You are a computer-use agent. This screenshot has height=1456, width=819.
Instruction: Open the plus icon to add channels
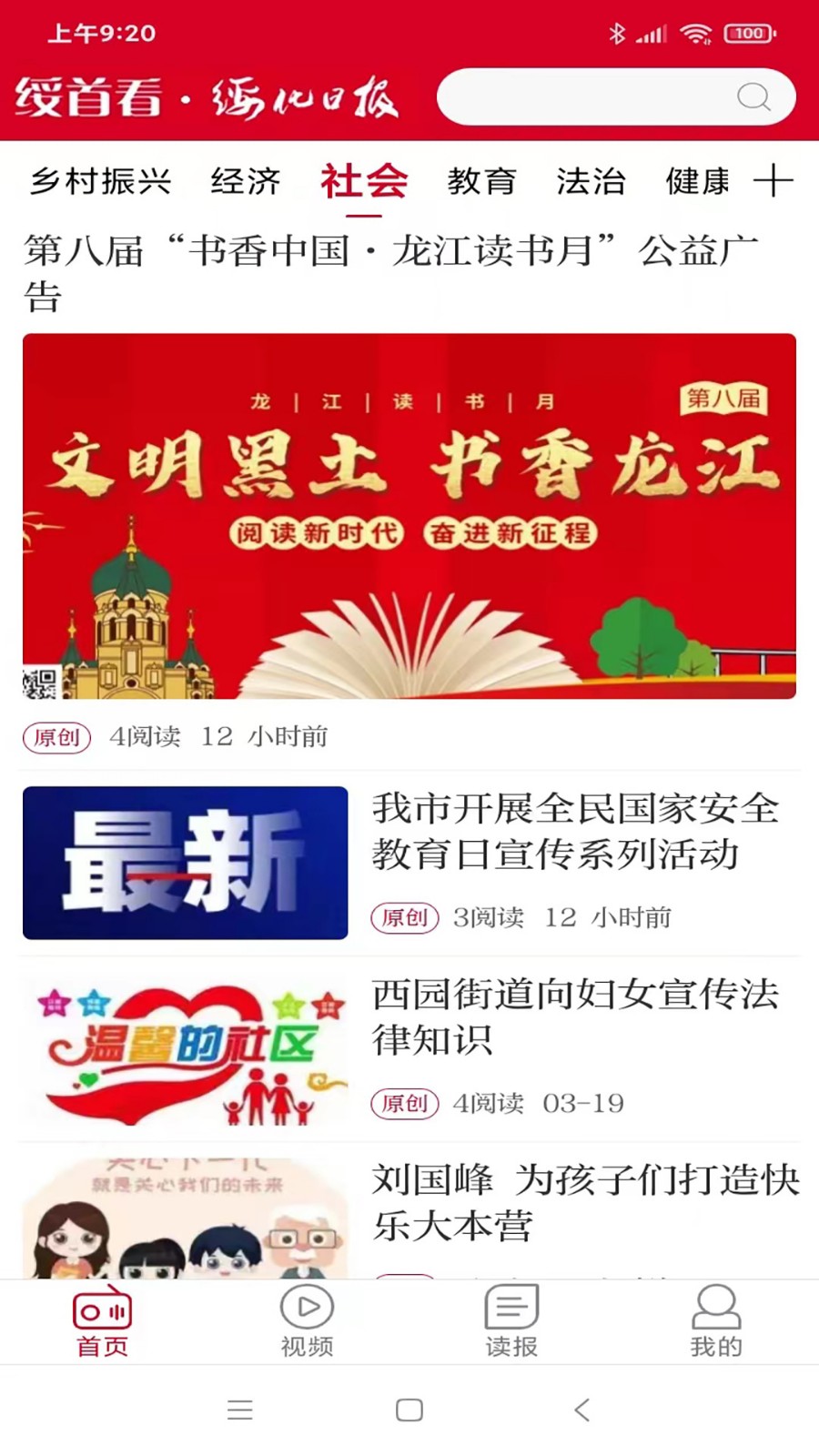[x=773, y=181]
